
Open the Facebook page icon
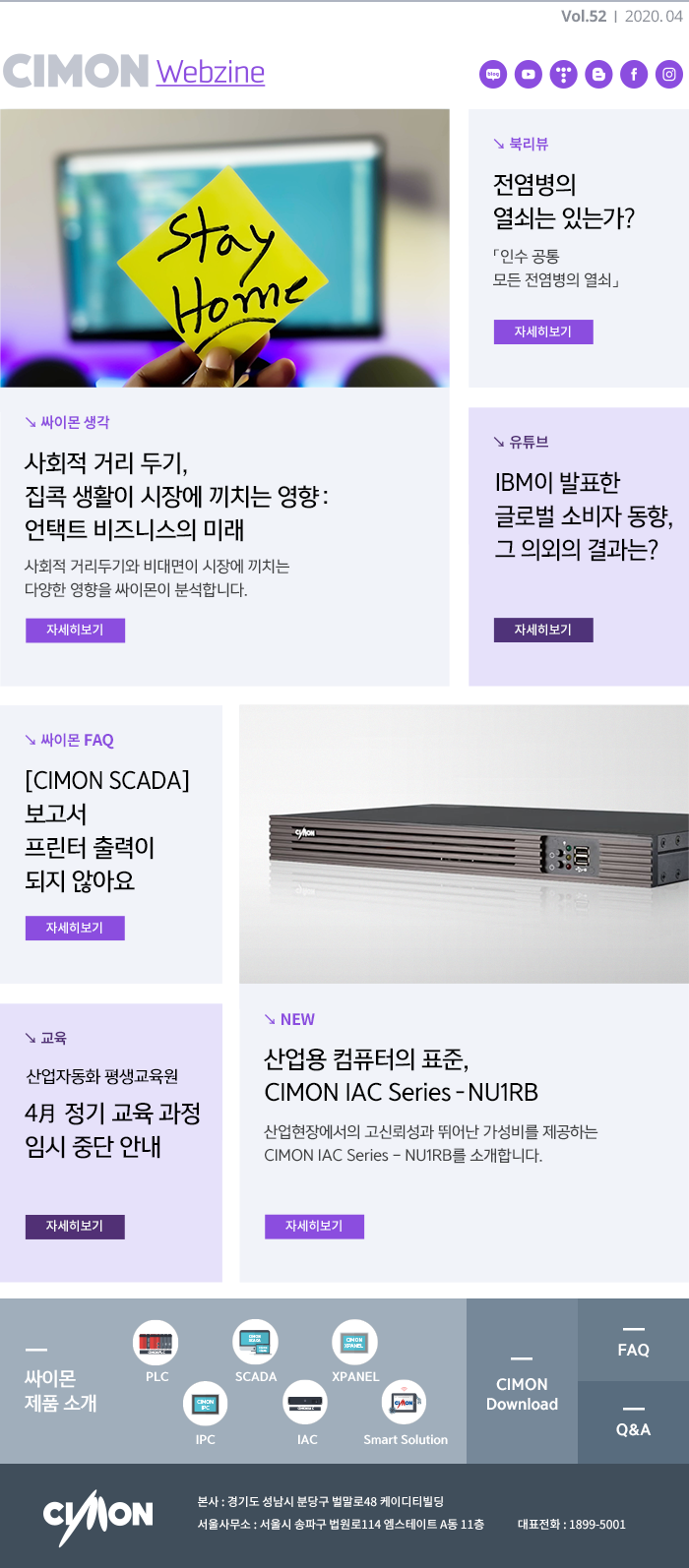pos(634,74)
